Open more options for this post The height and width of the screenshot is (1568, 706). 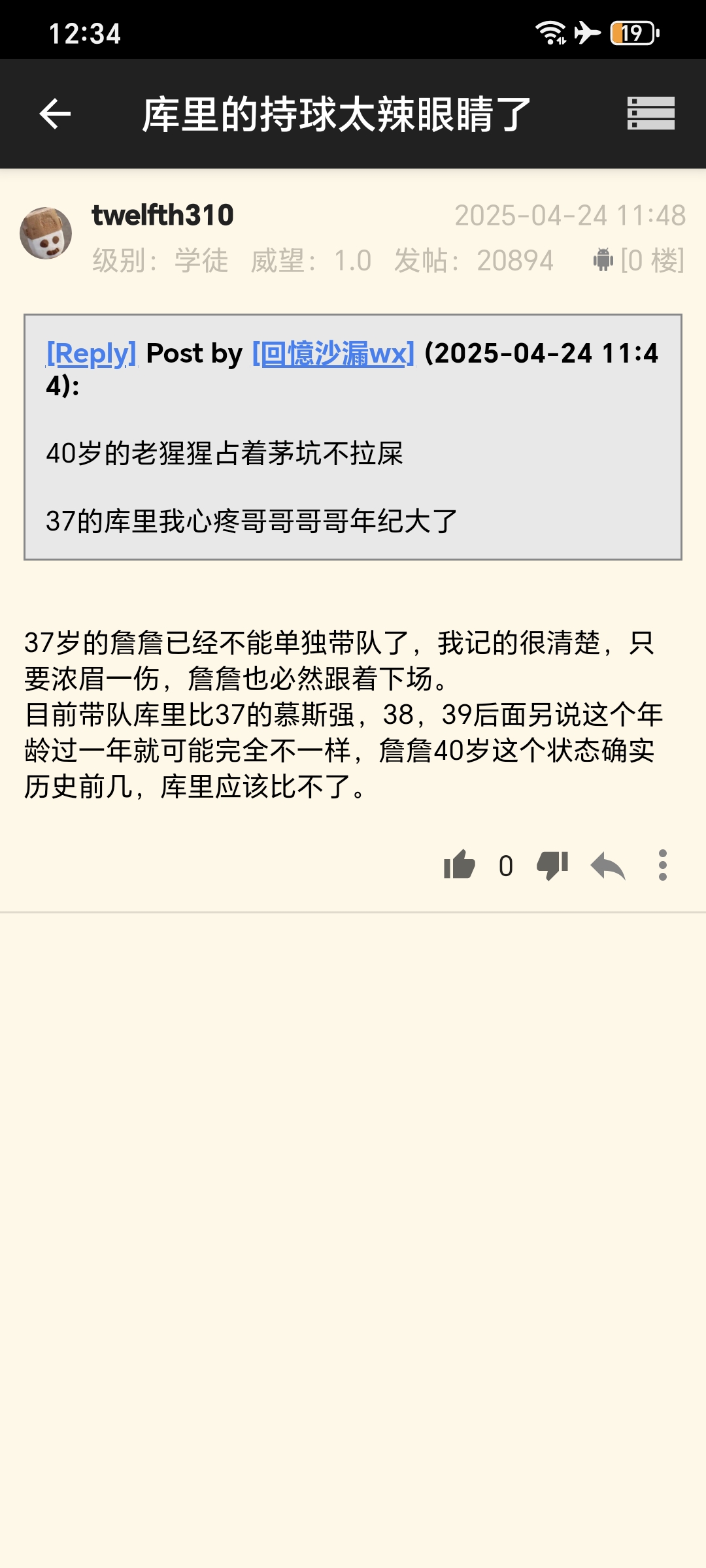pos(663,865)
